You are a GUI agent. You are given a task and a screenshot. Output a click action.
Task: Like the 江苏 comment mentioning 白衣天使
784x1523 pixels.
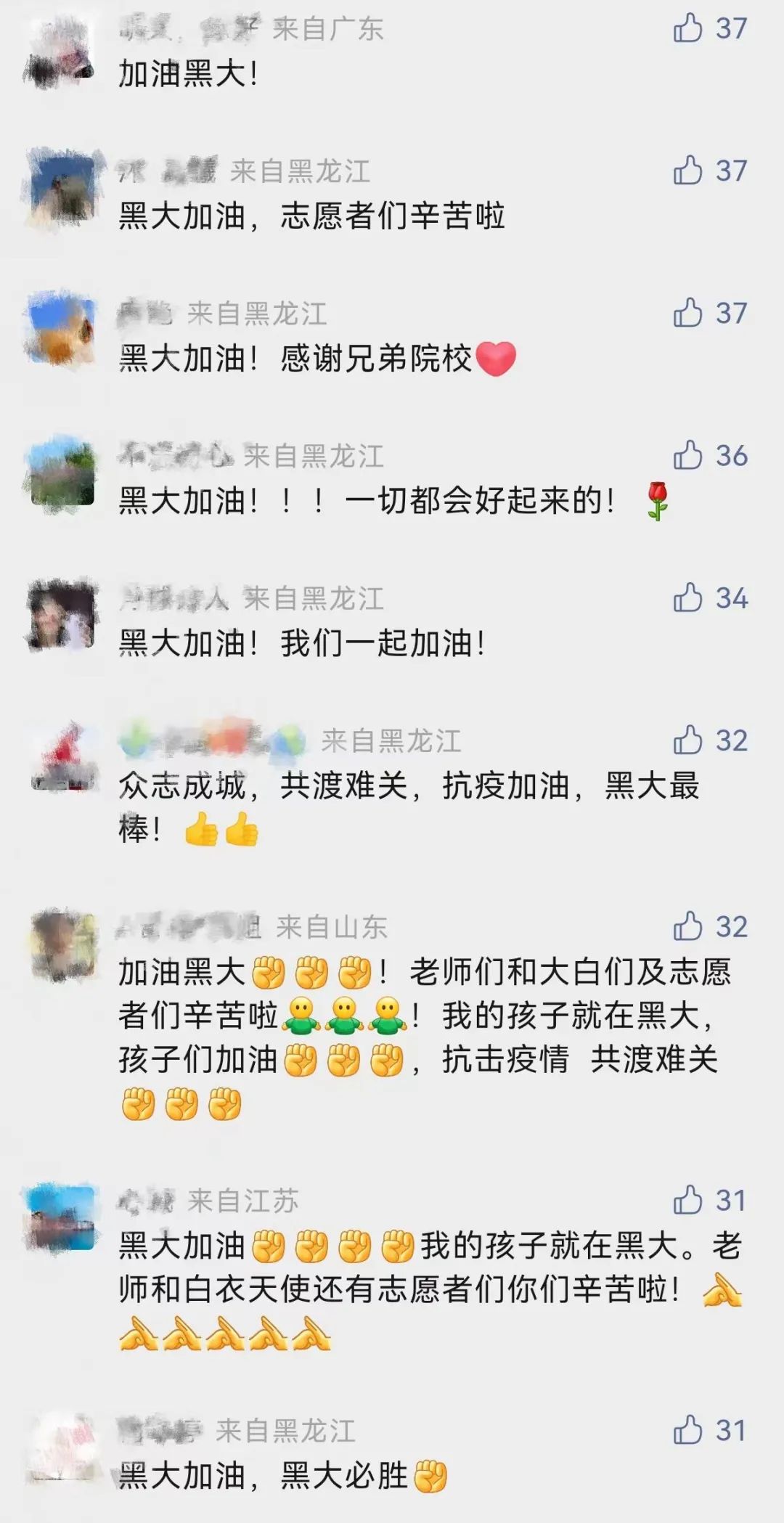688,1200
